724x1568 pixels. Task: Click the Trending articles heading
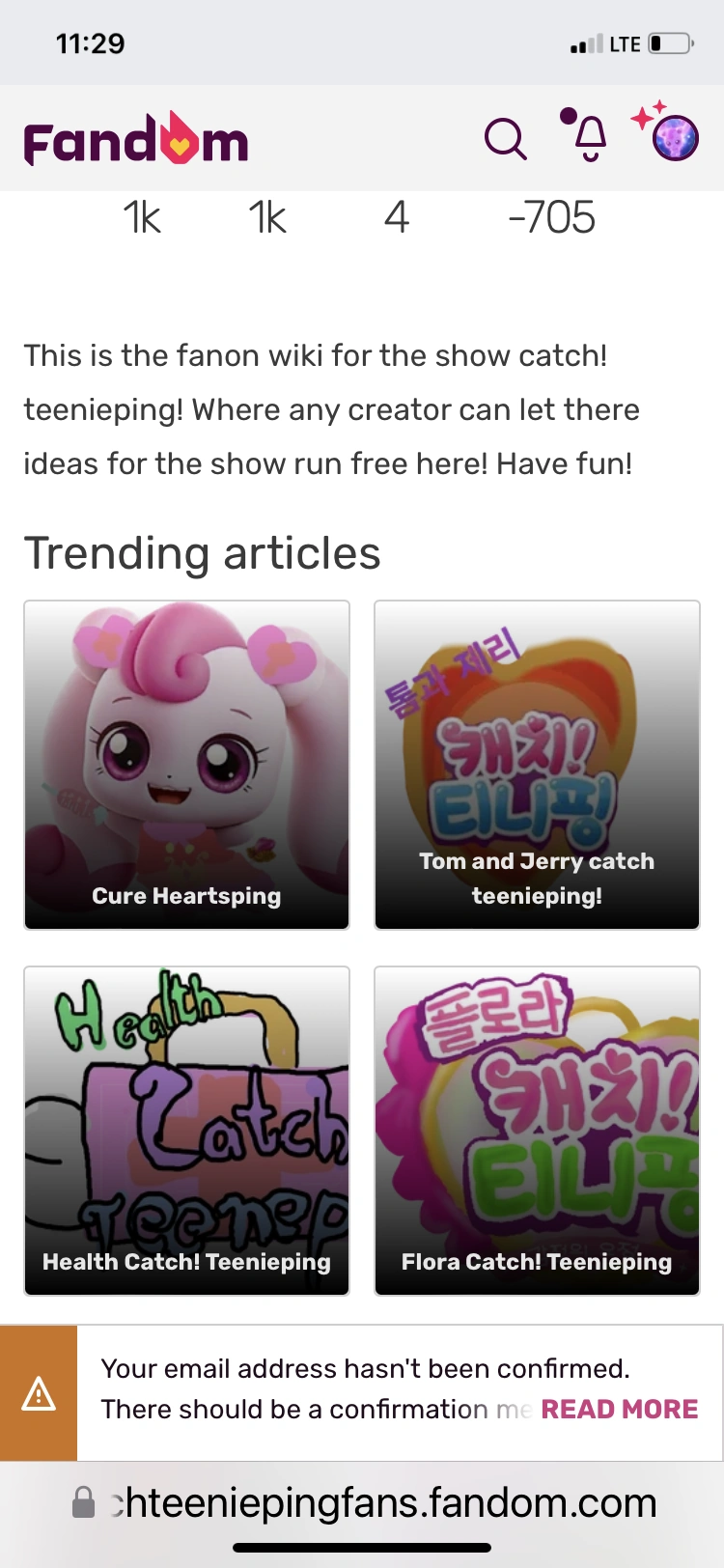click(x=203, y=552)
